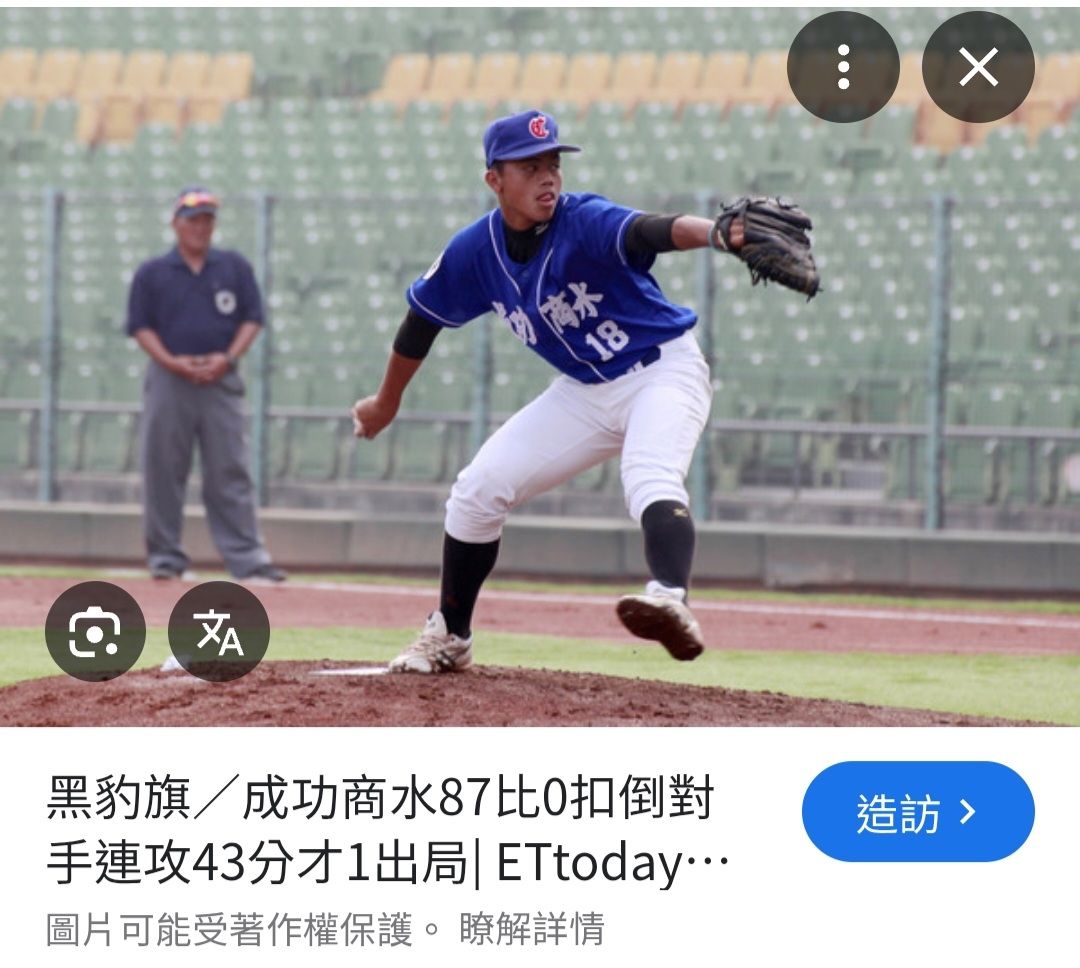Translate the text in the image
Viewport: 1080px width, 968px height.
click(219, 631)
